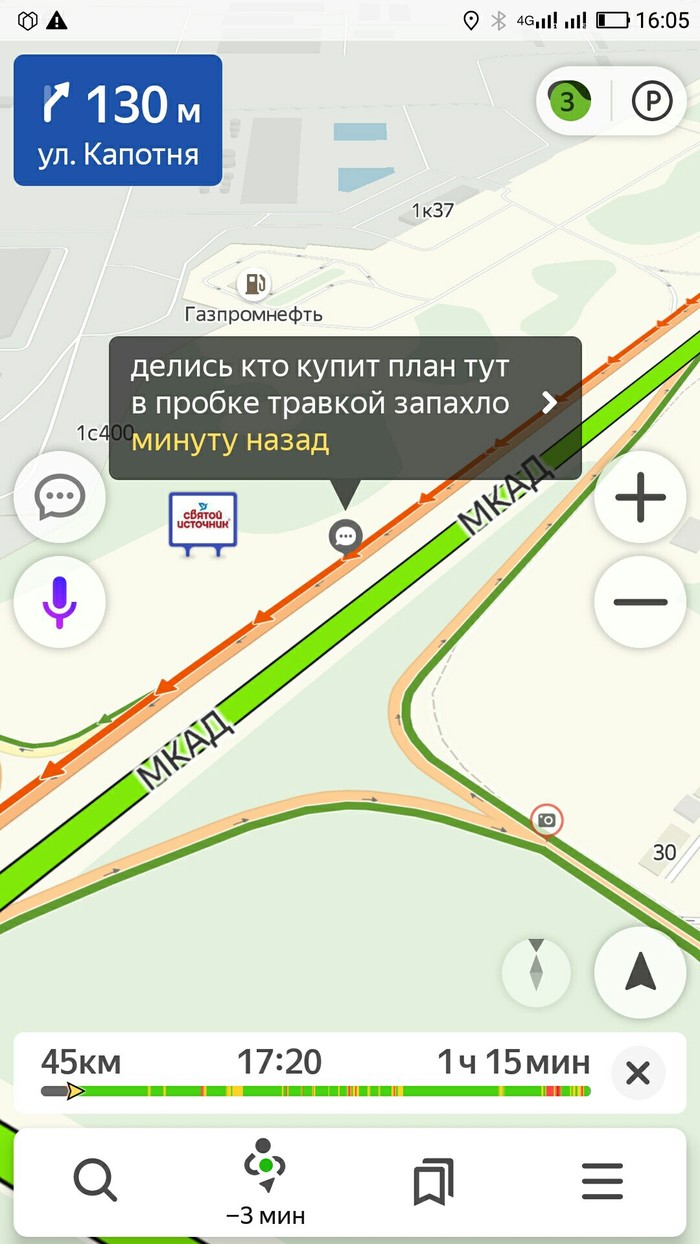Image resolution: width=700 pixels, height=1244 pixels.
Task: Open the main menu
Action: 602,1181
